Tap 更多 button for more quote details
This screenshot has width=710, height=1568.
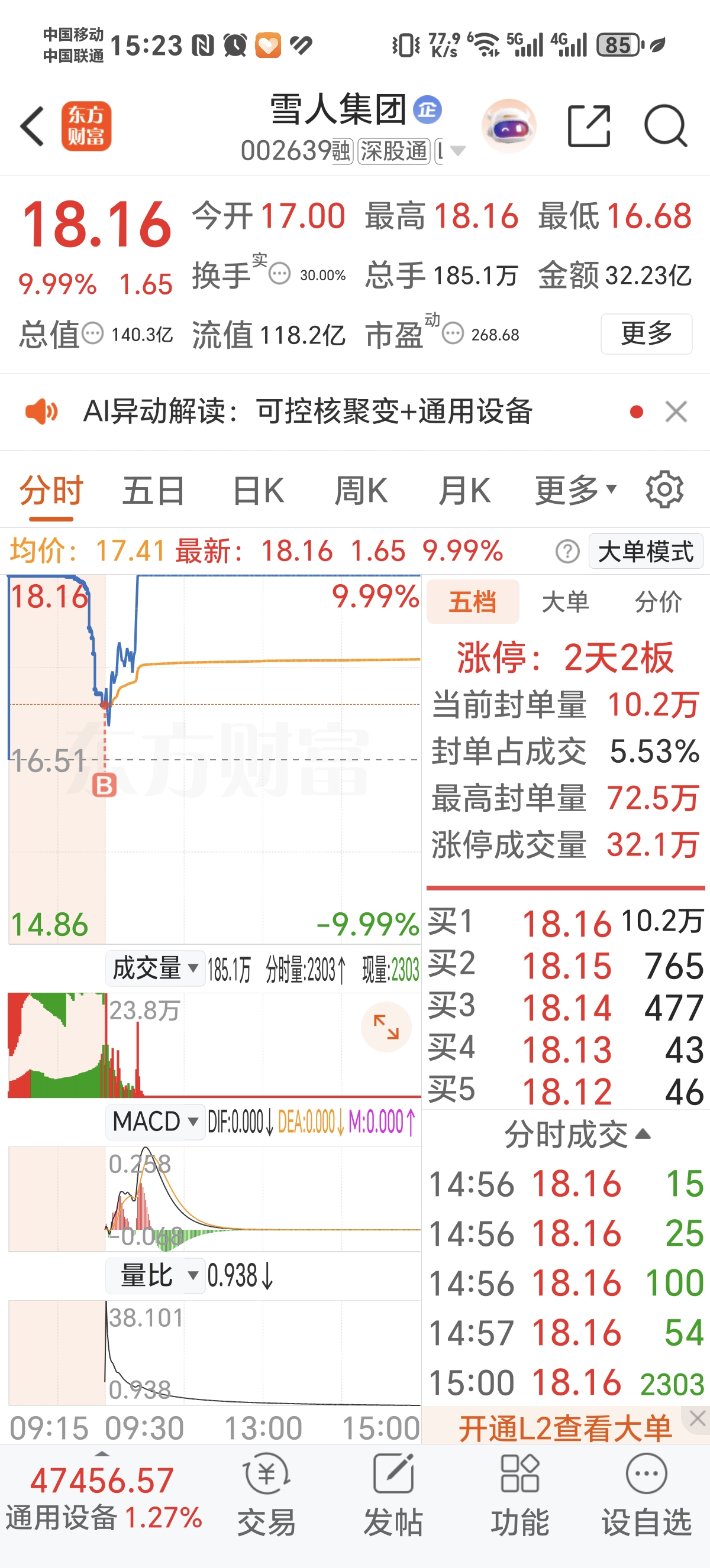coord(646,333)
